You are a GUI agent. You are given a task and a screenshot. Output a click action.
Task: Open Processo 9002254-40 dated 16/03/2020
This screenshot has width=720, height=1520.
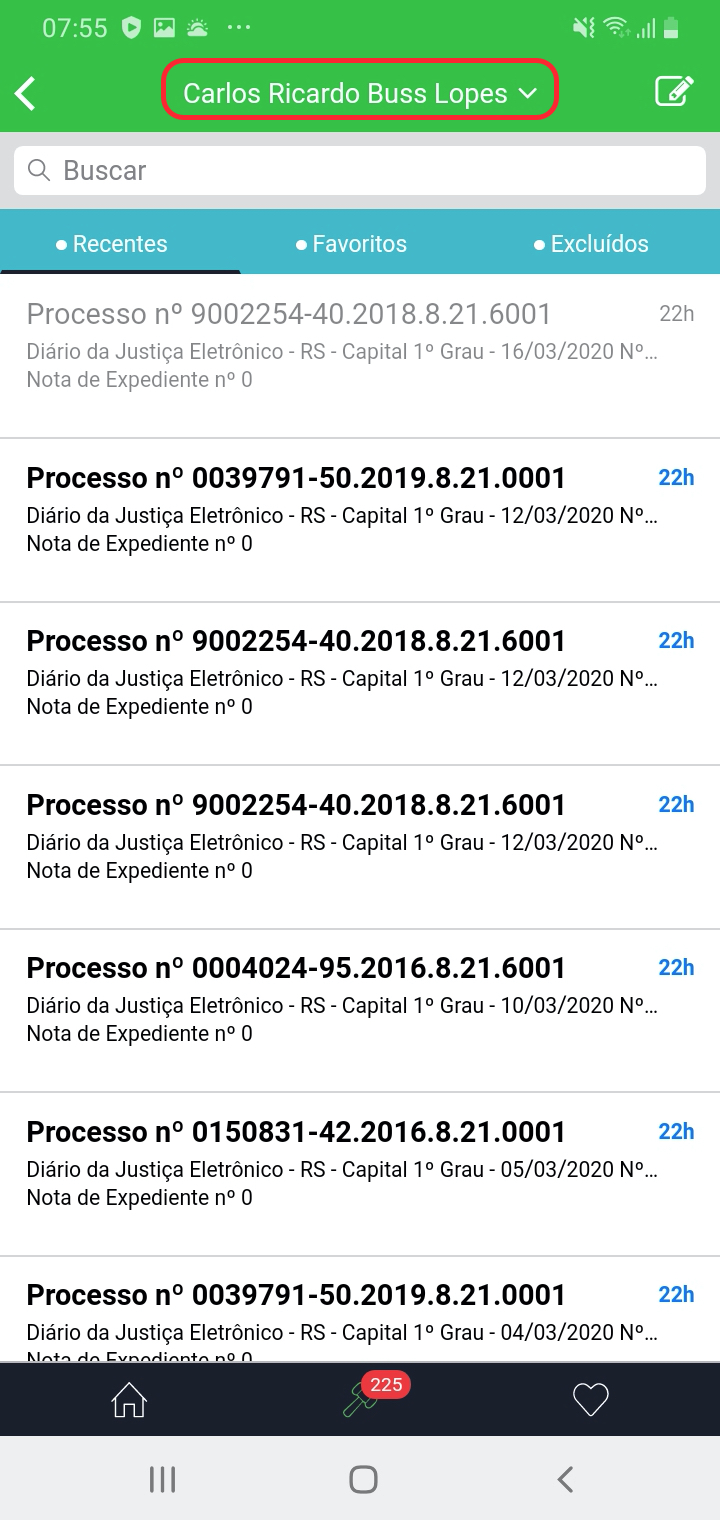tap(340, 345)
